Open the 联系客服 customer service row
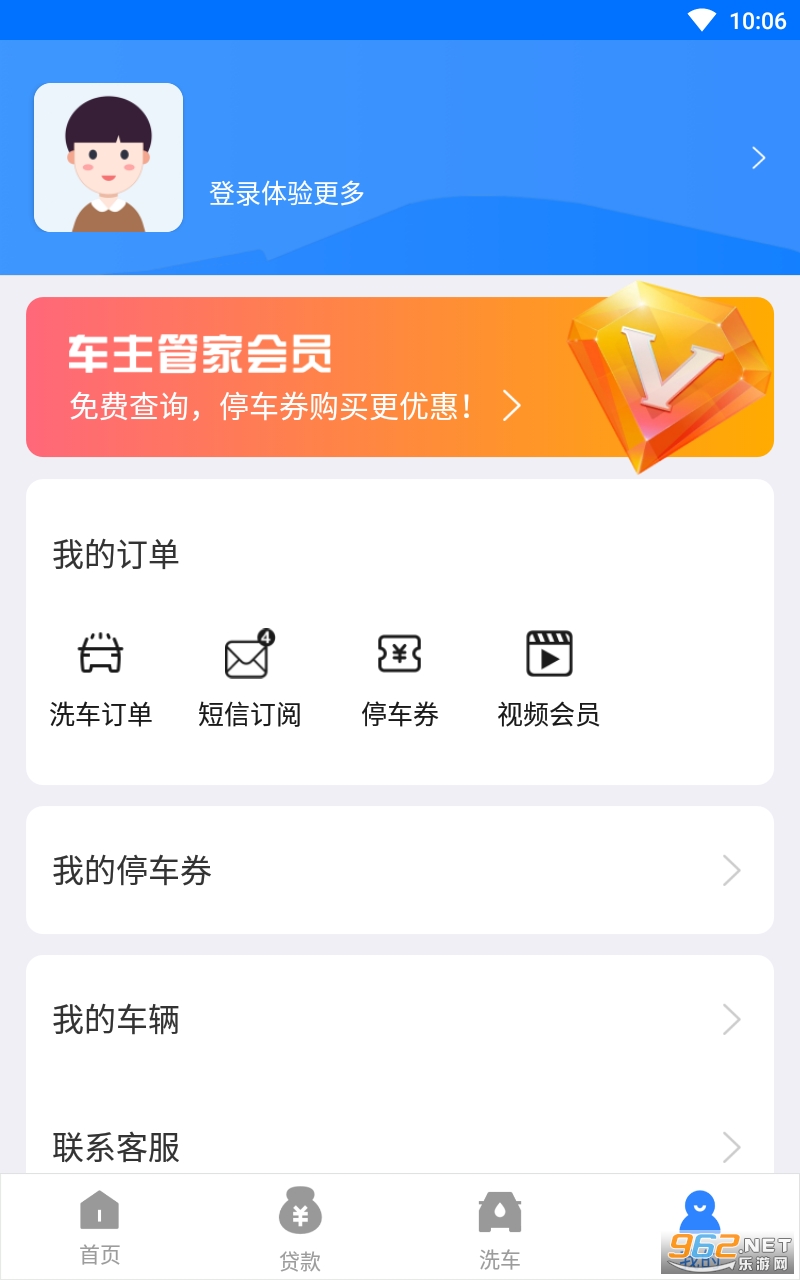 pos(400,1146)
